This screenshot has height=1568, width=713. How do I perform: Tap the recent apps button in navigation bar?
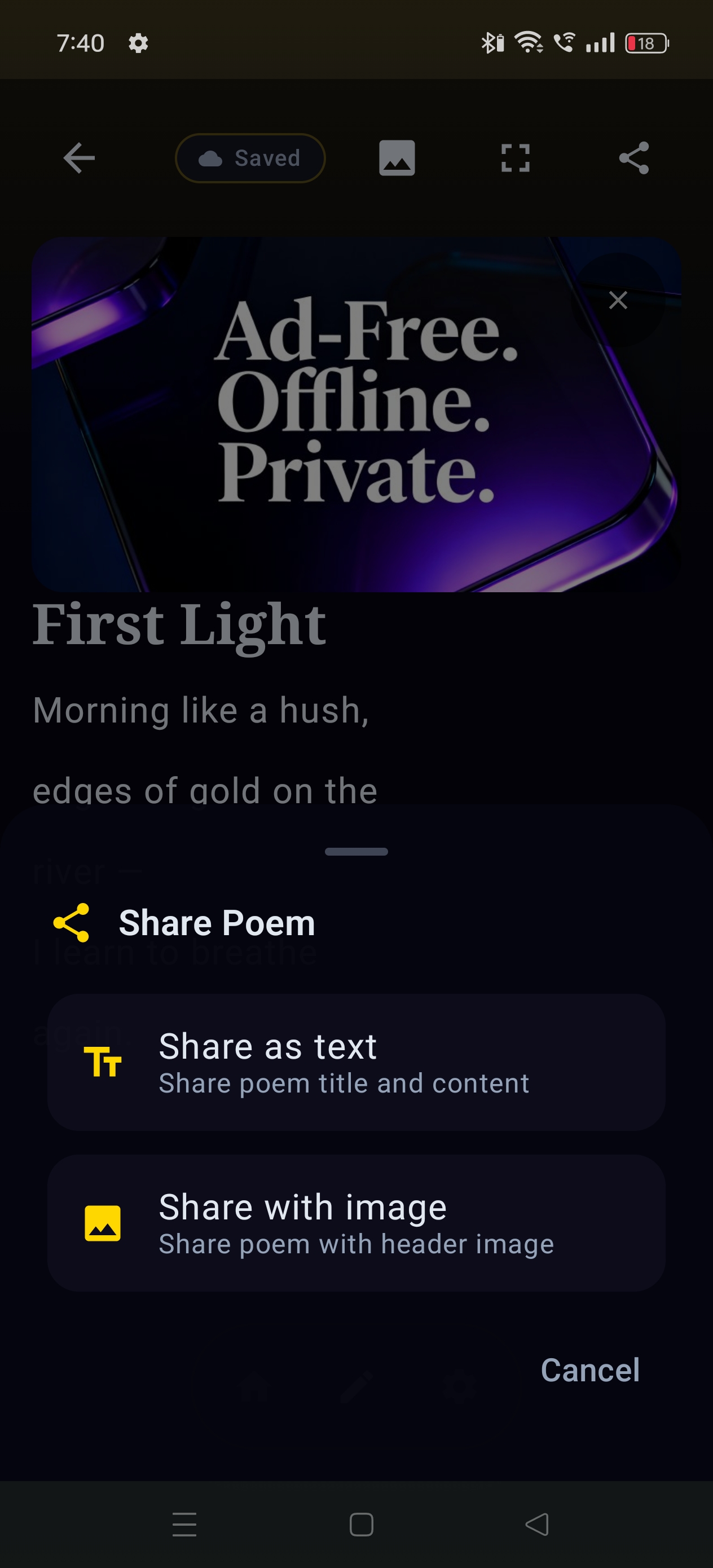point(184,1524)
